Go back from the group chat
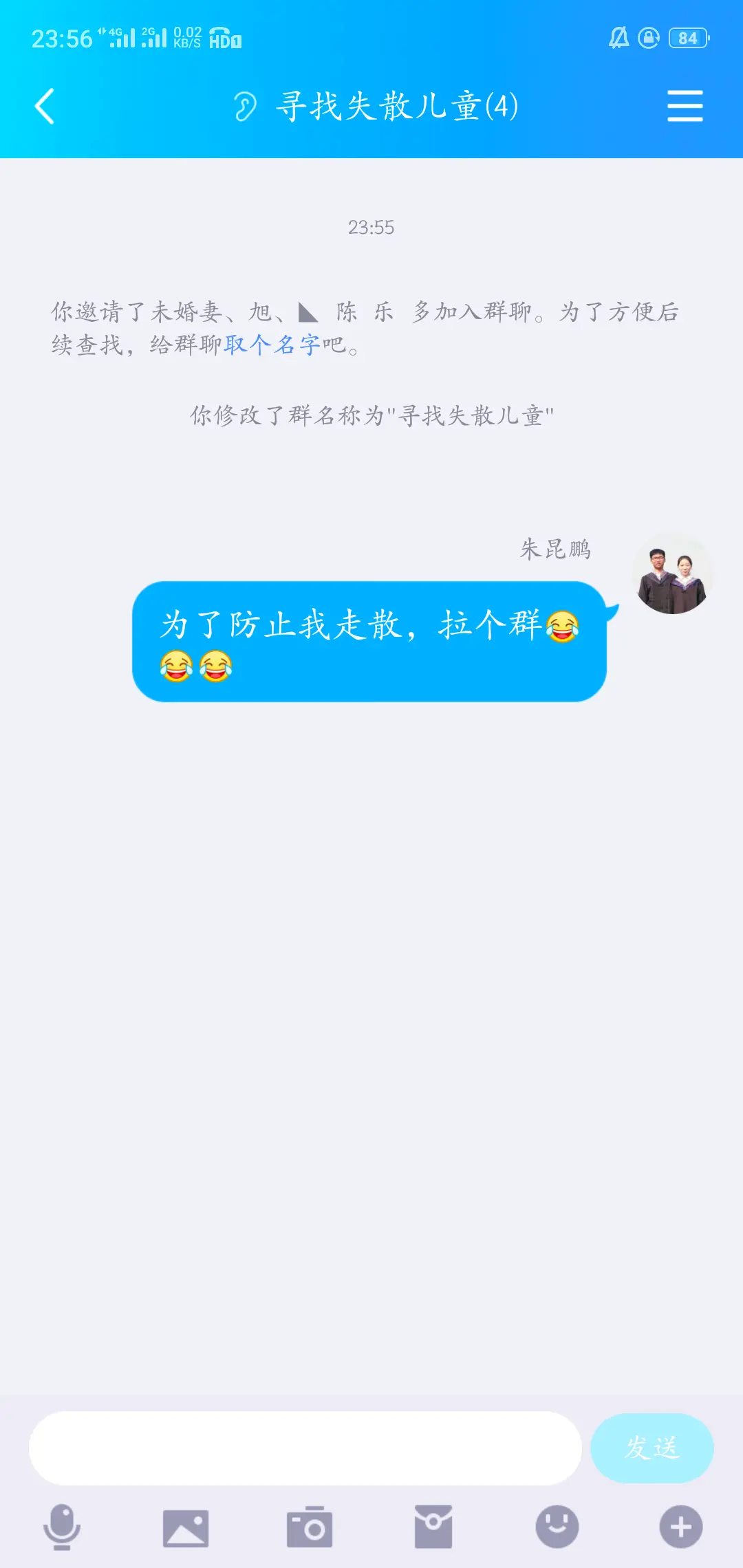The width and height of the screenshot is (743, 1568). 45,107
